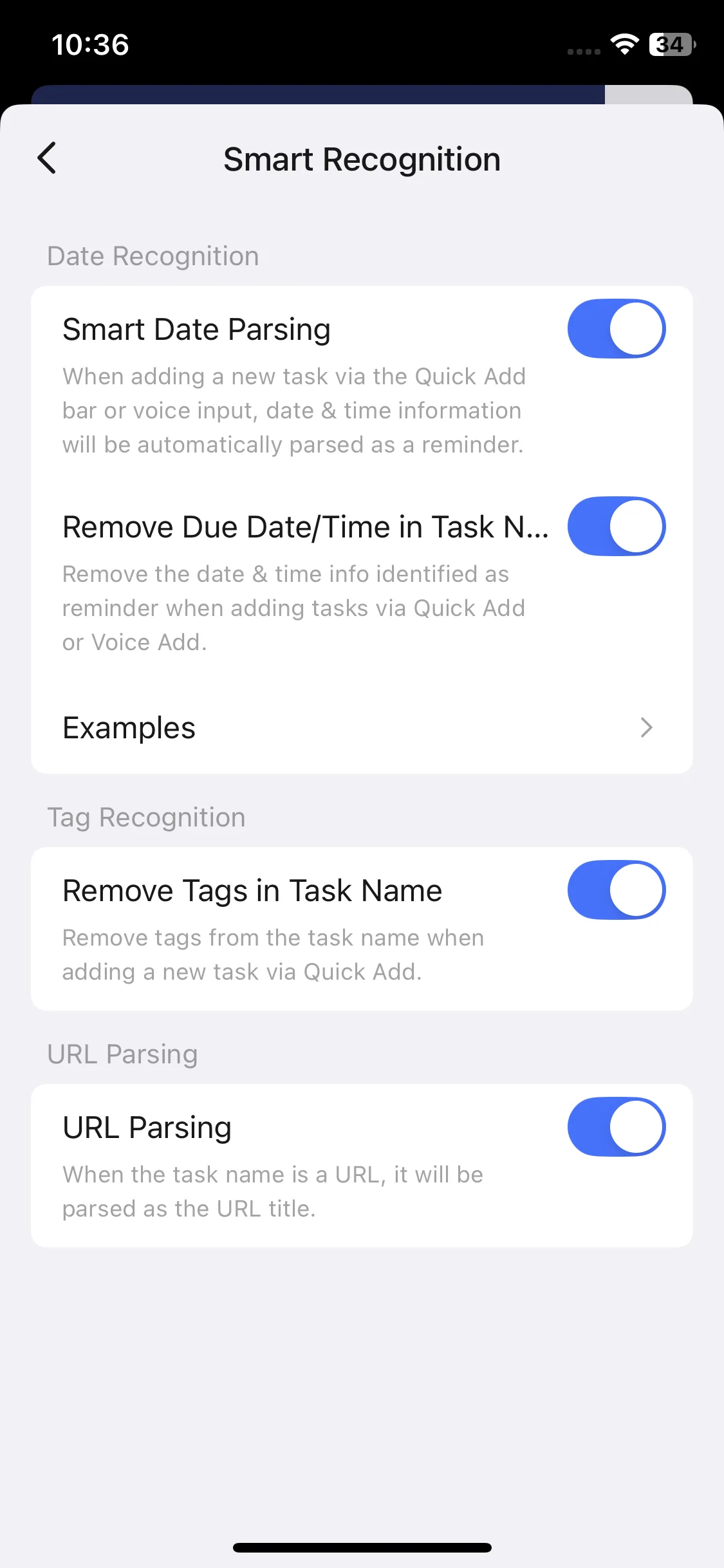Disable Remove Due Date/Time in Task Name
The height and width of the screenshot is (1568, 724).
pos(616,527)
